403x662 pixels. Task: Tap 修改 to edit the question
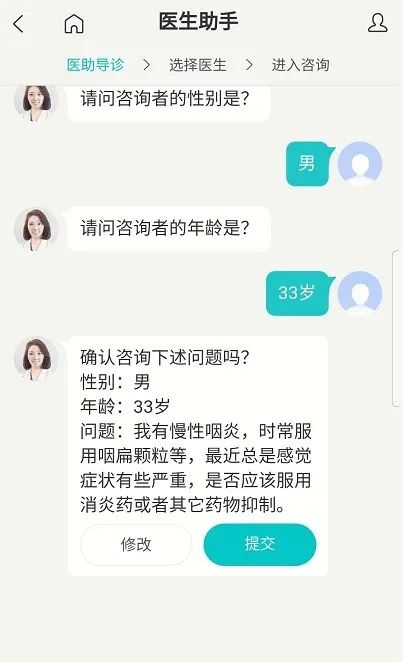[x=136, y=544]
